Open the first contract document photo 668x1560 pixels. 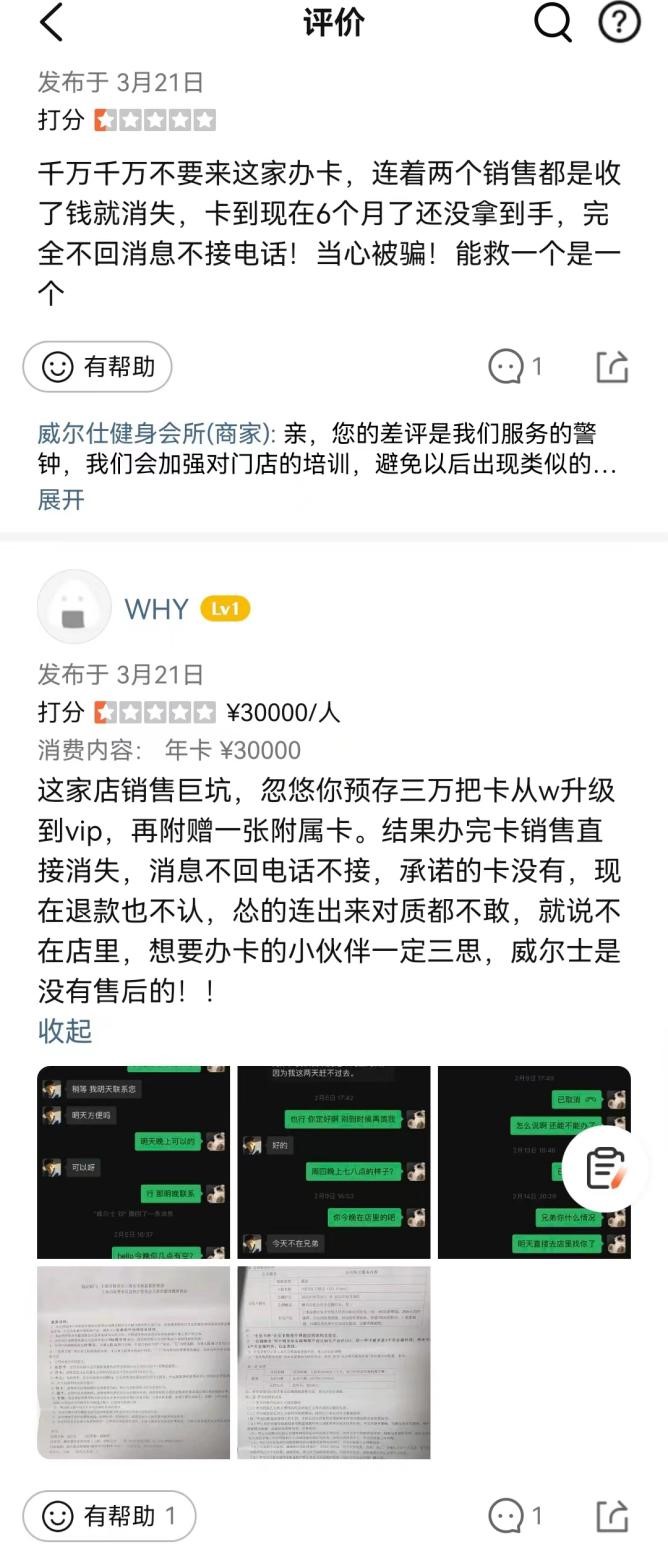click(x=133, y=1362)
